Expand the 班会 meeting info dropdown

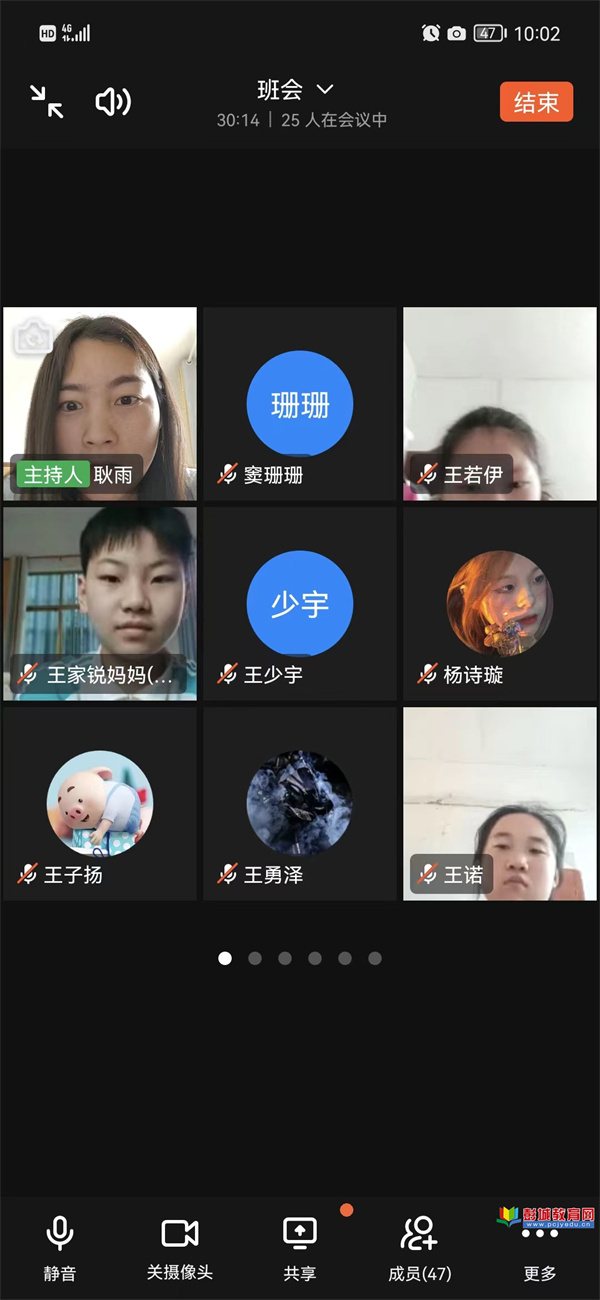(295, 90)
